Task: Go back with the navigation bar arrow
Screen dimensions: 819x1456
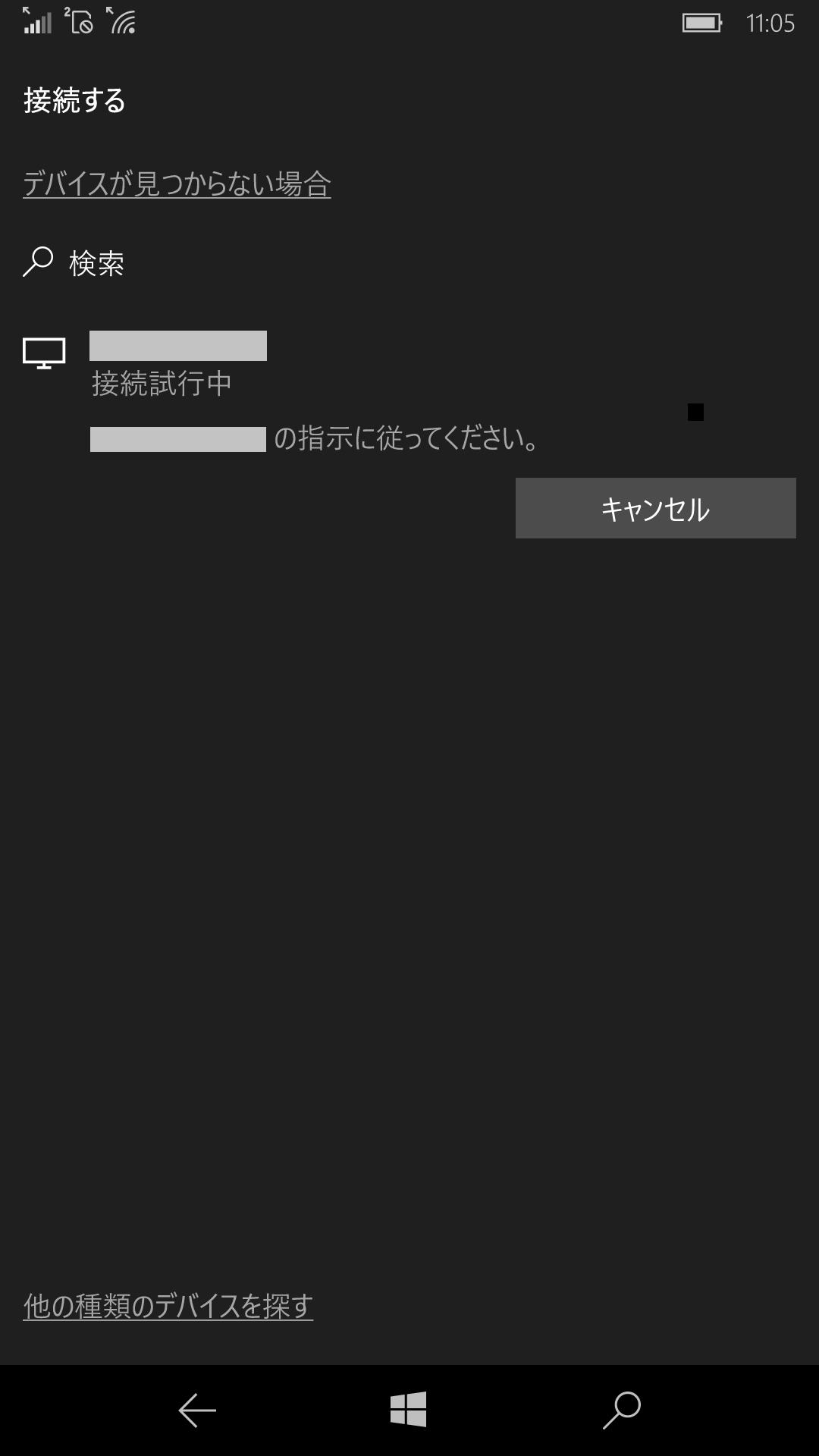Action: (x=197, y=1410)
